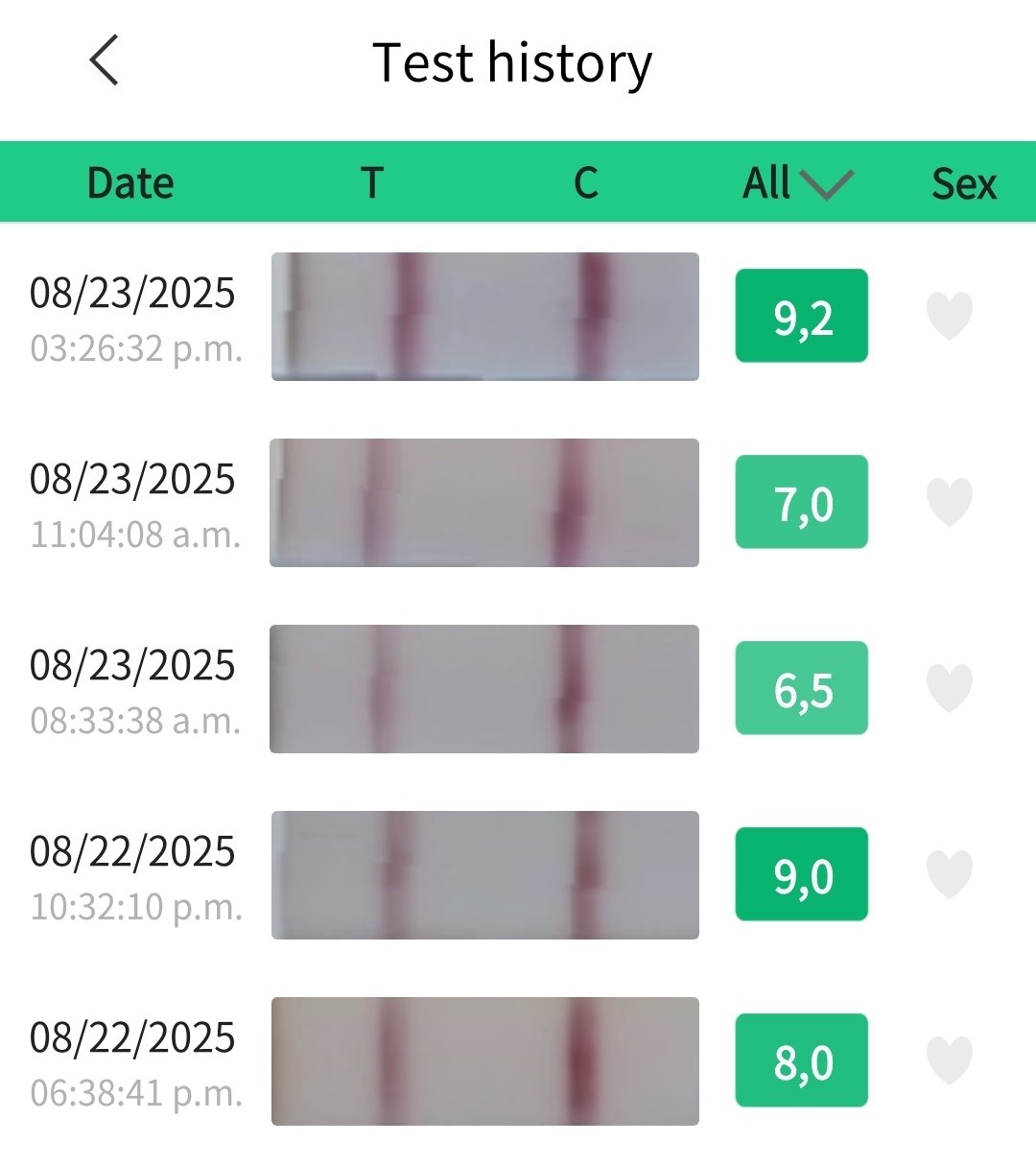
Task: Open the 06:38:41 p.m. test entry
Action: coord(484,1061)
